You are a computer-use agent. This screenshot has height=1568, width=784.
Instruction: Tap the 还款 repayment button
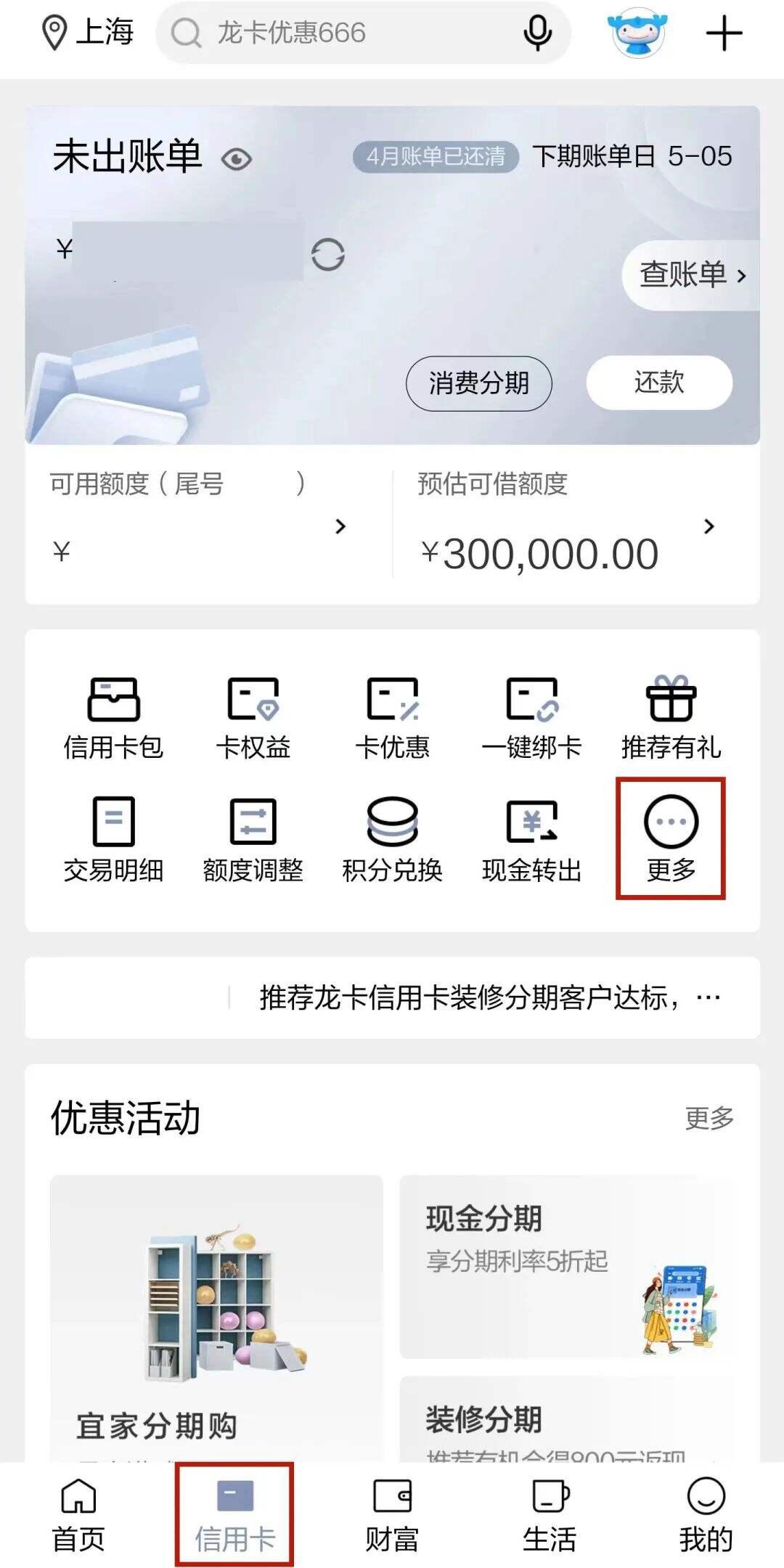[657, 383]
